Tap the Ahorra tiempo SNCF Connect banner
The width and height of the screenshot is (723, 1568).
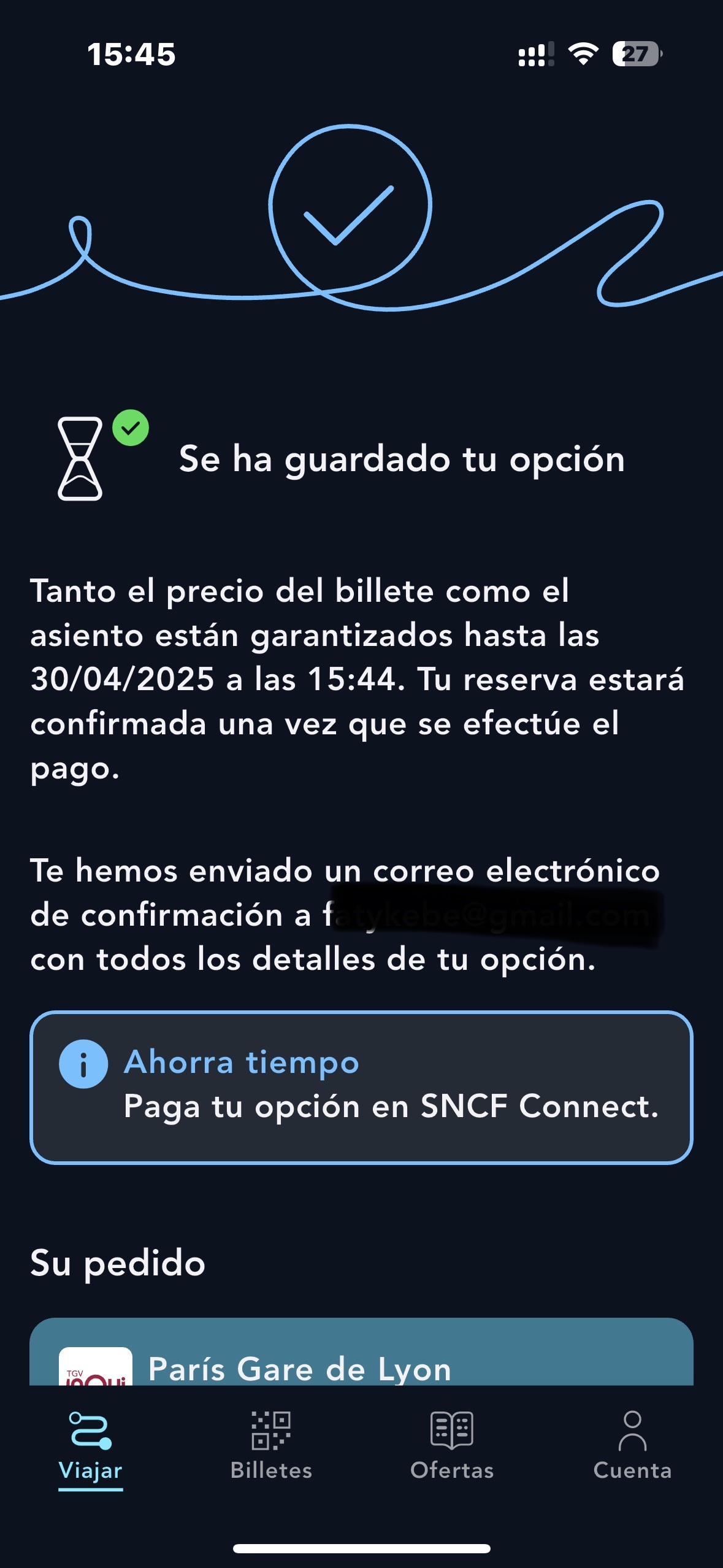click(x=361, y=1087)
